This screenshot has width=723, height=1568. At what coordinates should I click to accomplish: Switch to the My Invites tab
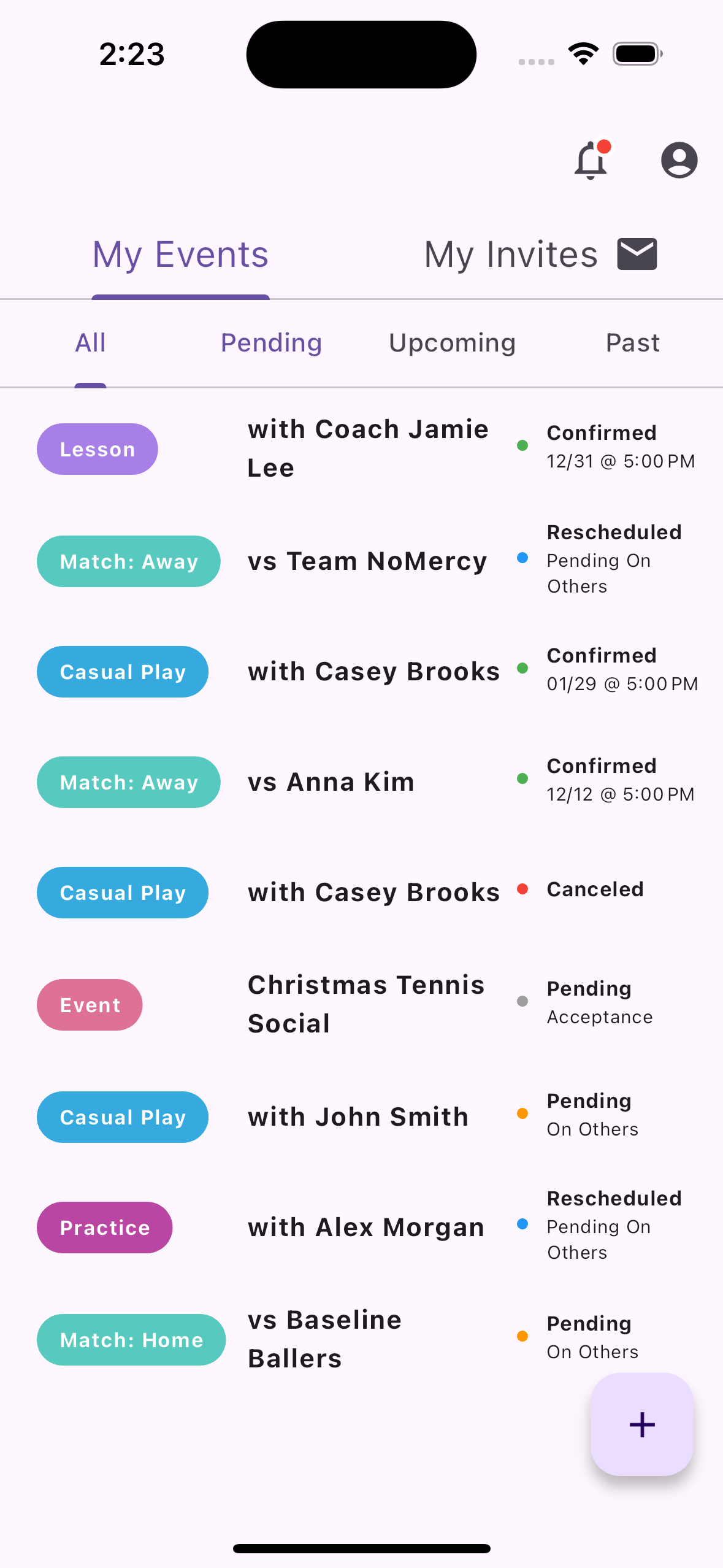(540, 255)
